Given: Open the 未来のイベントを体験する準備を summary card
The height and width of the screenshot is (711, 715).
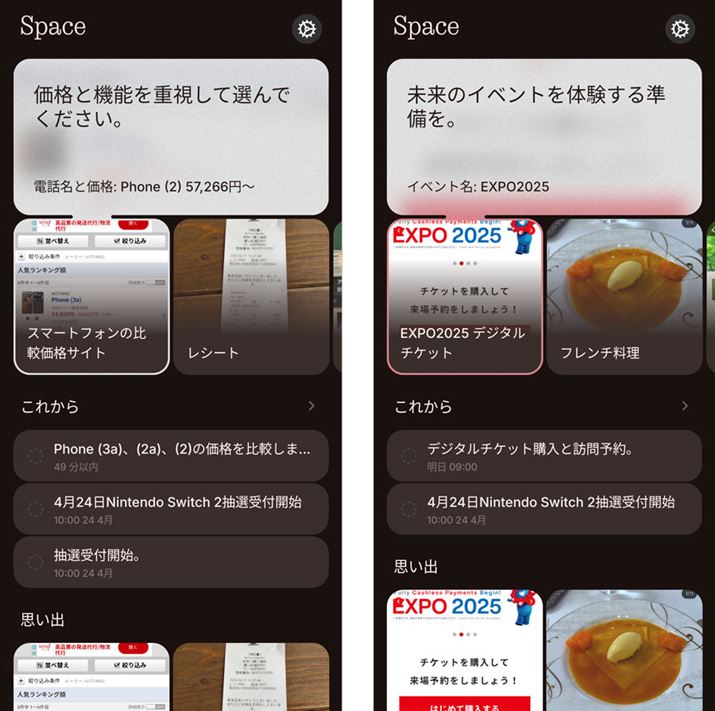Looking at the screenshot, I should pyautogui.click(x=544, y=136).
